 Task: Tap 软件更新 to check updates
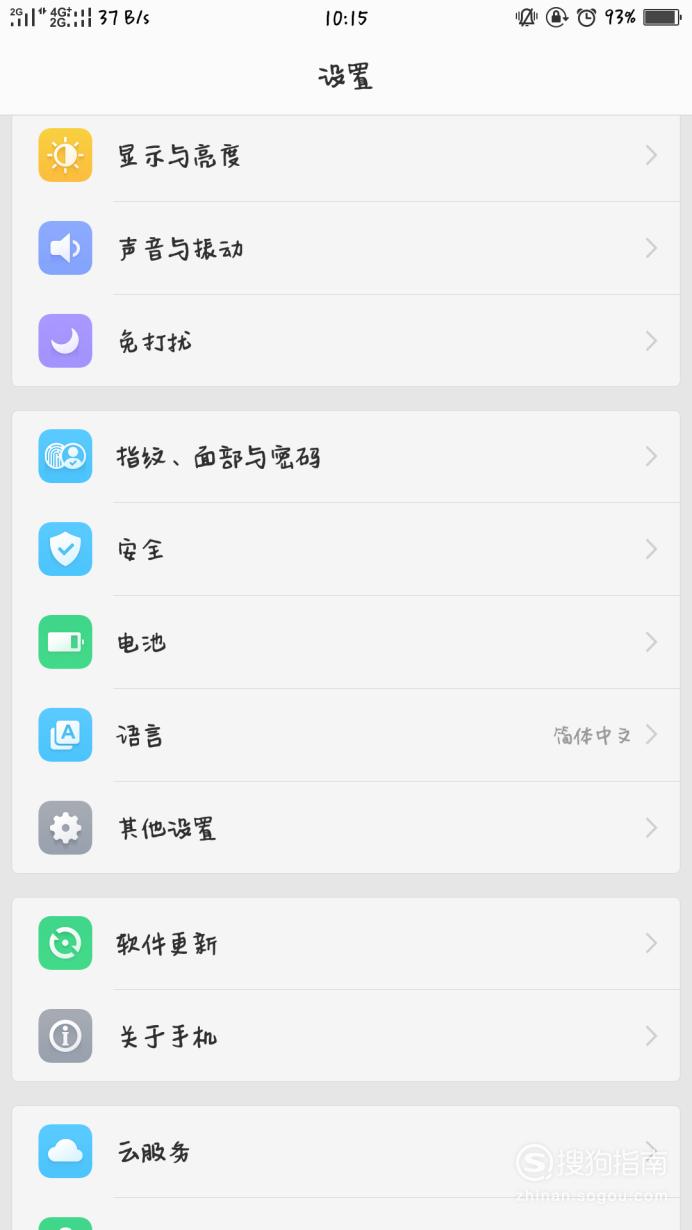point(346,944)
